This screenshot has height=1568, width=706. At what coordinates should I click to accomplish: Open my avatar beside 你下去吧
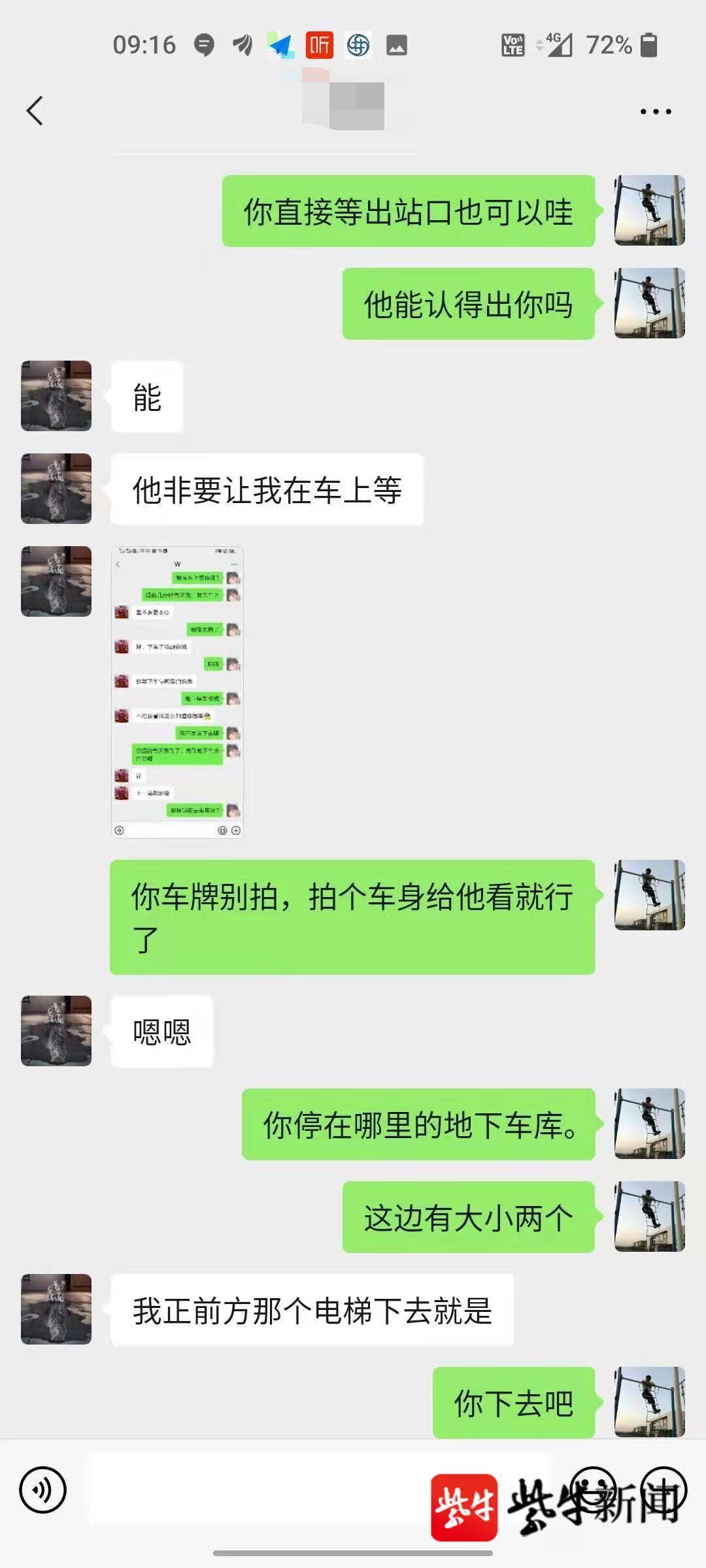click(650, 1402)
